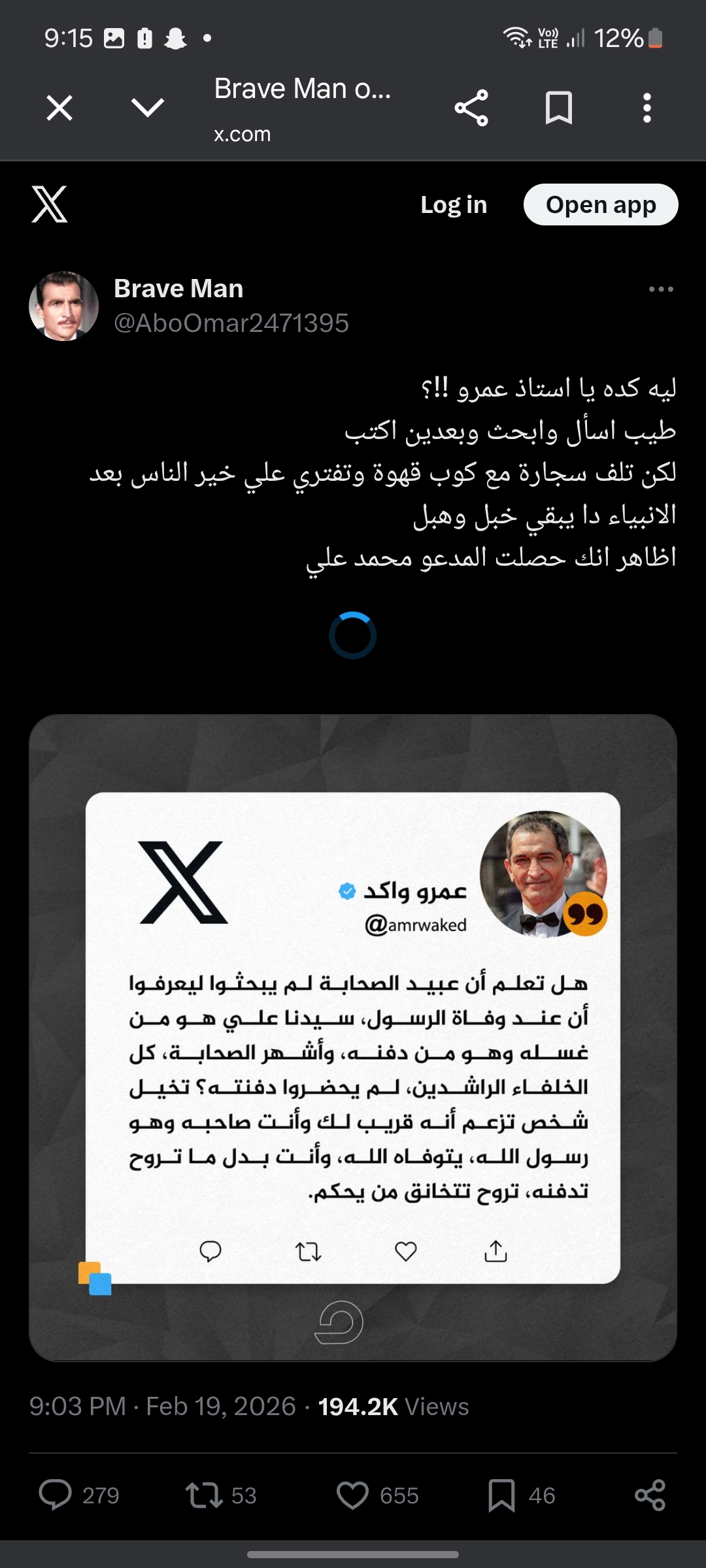Expand the browser page dropdown chevron
The image size is (706, 1568).
[148, 108]
